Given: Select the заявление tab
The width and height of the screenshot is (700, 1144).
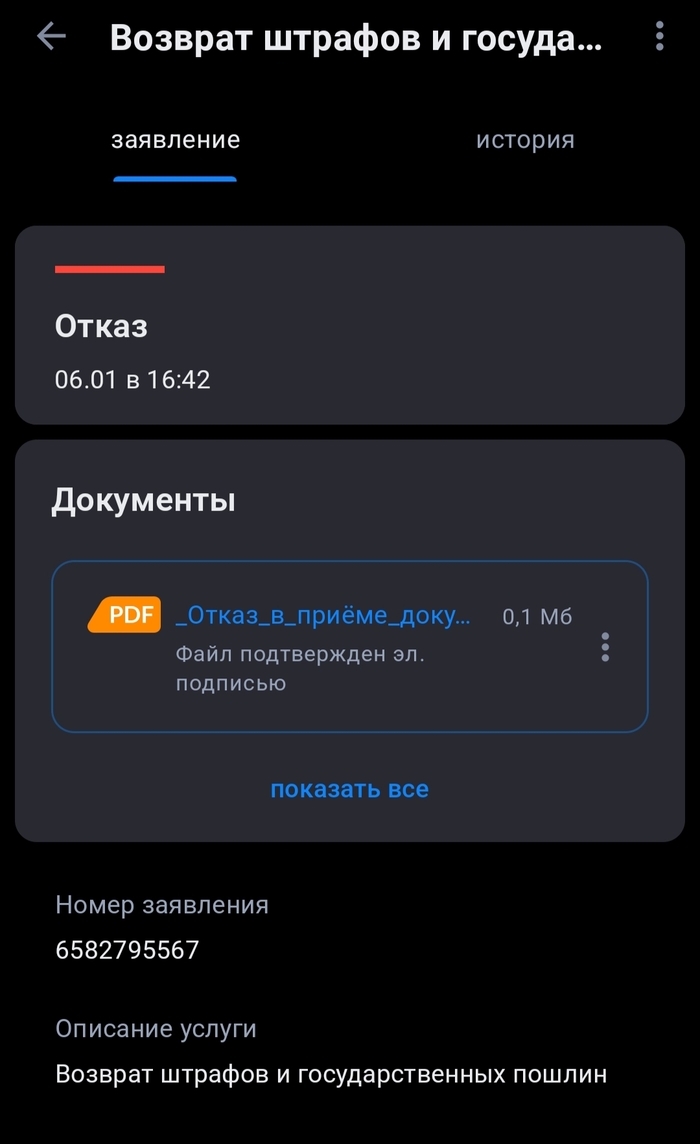Looking at the screenshot, I should pos(175,140).
